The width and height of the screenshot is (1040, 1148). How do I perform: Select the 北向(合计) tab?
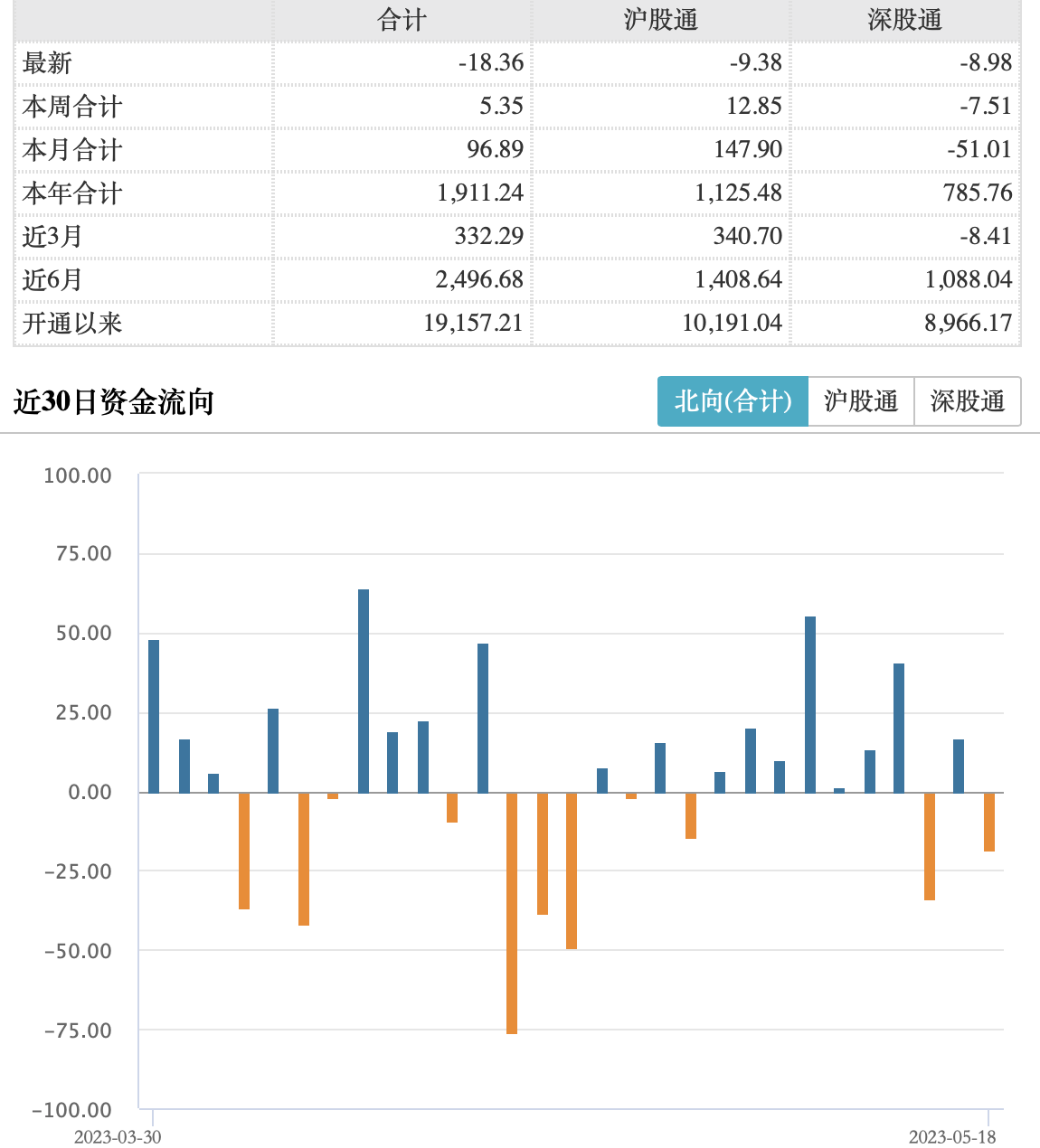(x=733, y=401)
